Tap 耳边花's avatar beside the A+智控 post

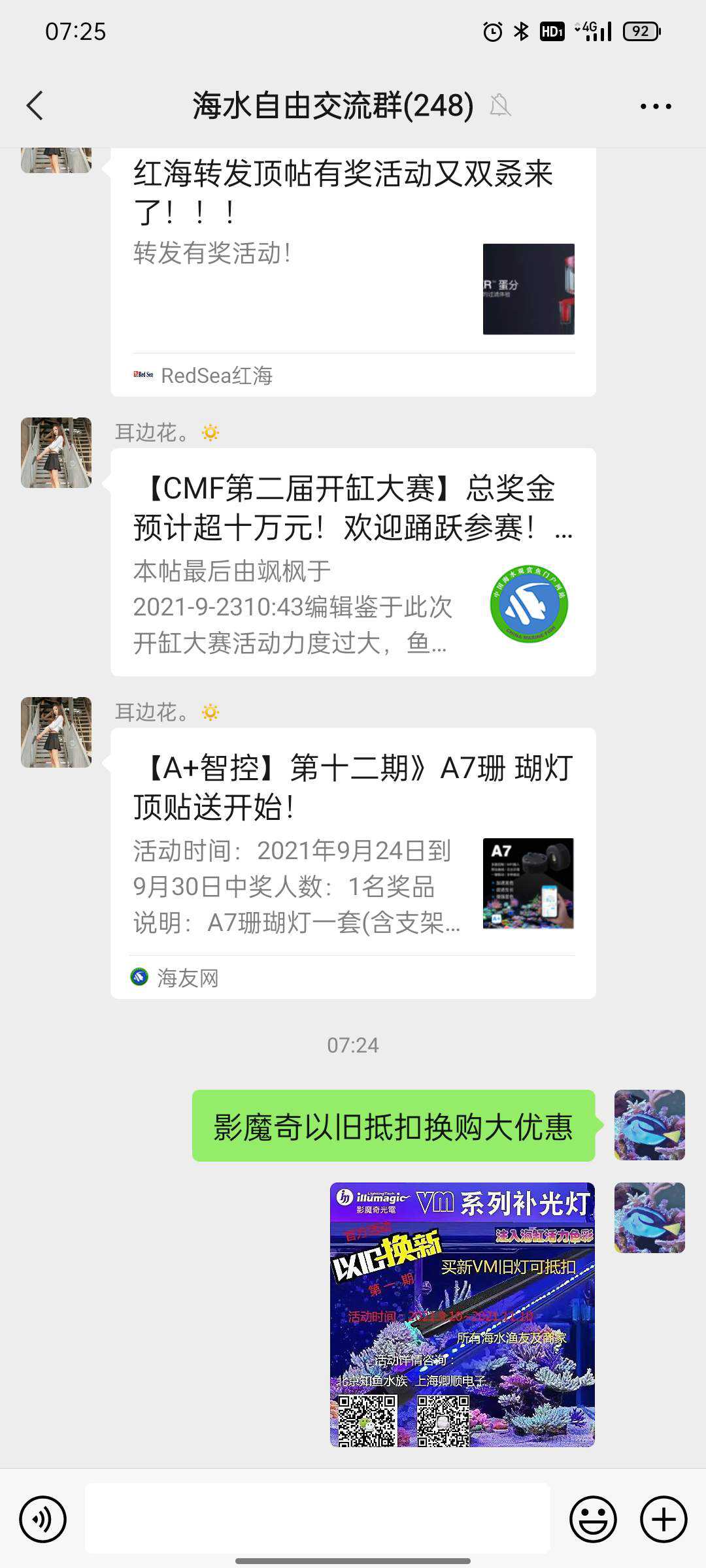pyautogui.click(x=56, y=732)
